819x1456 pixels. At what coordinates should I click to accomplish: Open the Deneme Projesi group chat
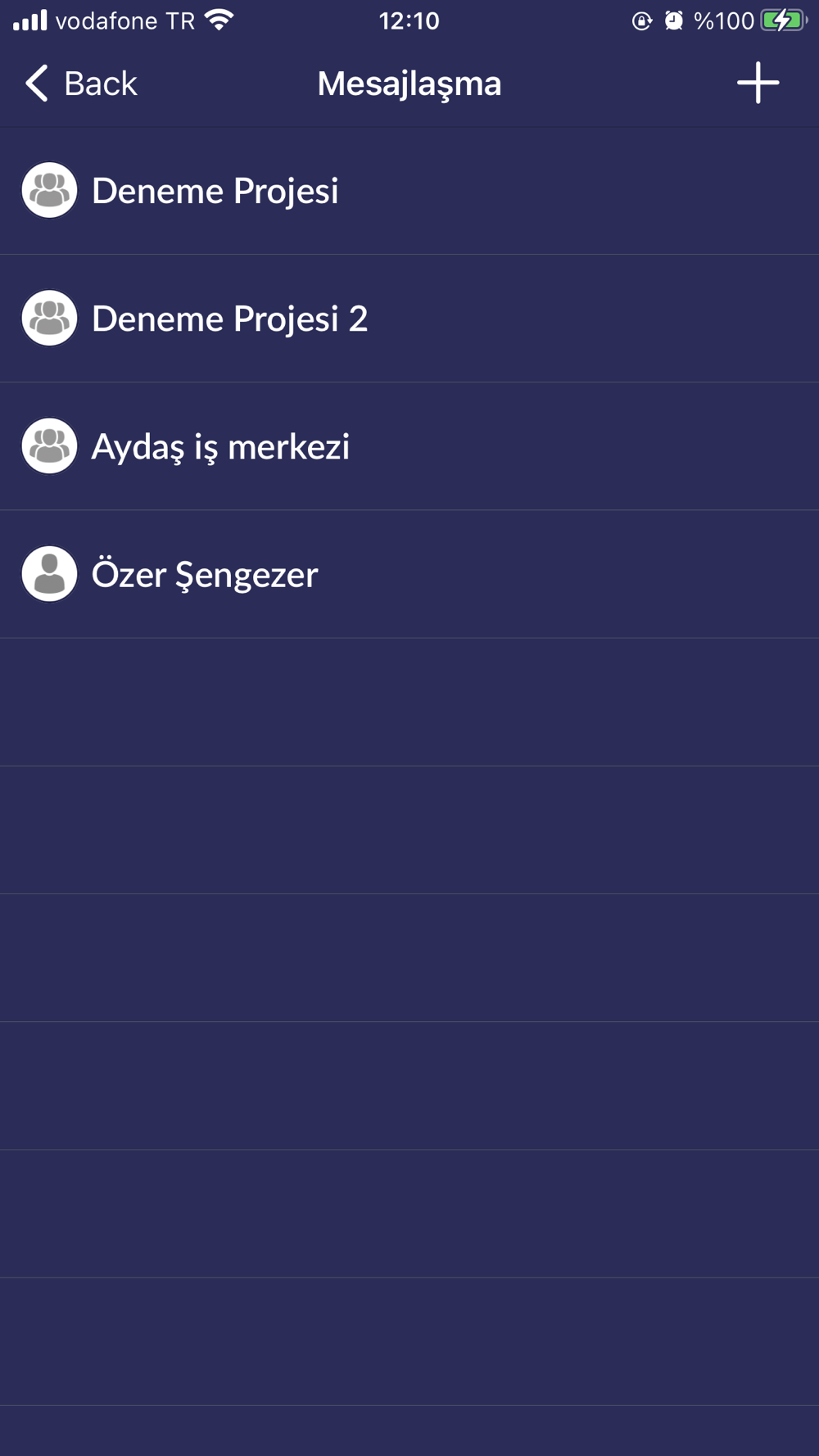pyautogui.click(x=409, y=191)
